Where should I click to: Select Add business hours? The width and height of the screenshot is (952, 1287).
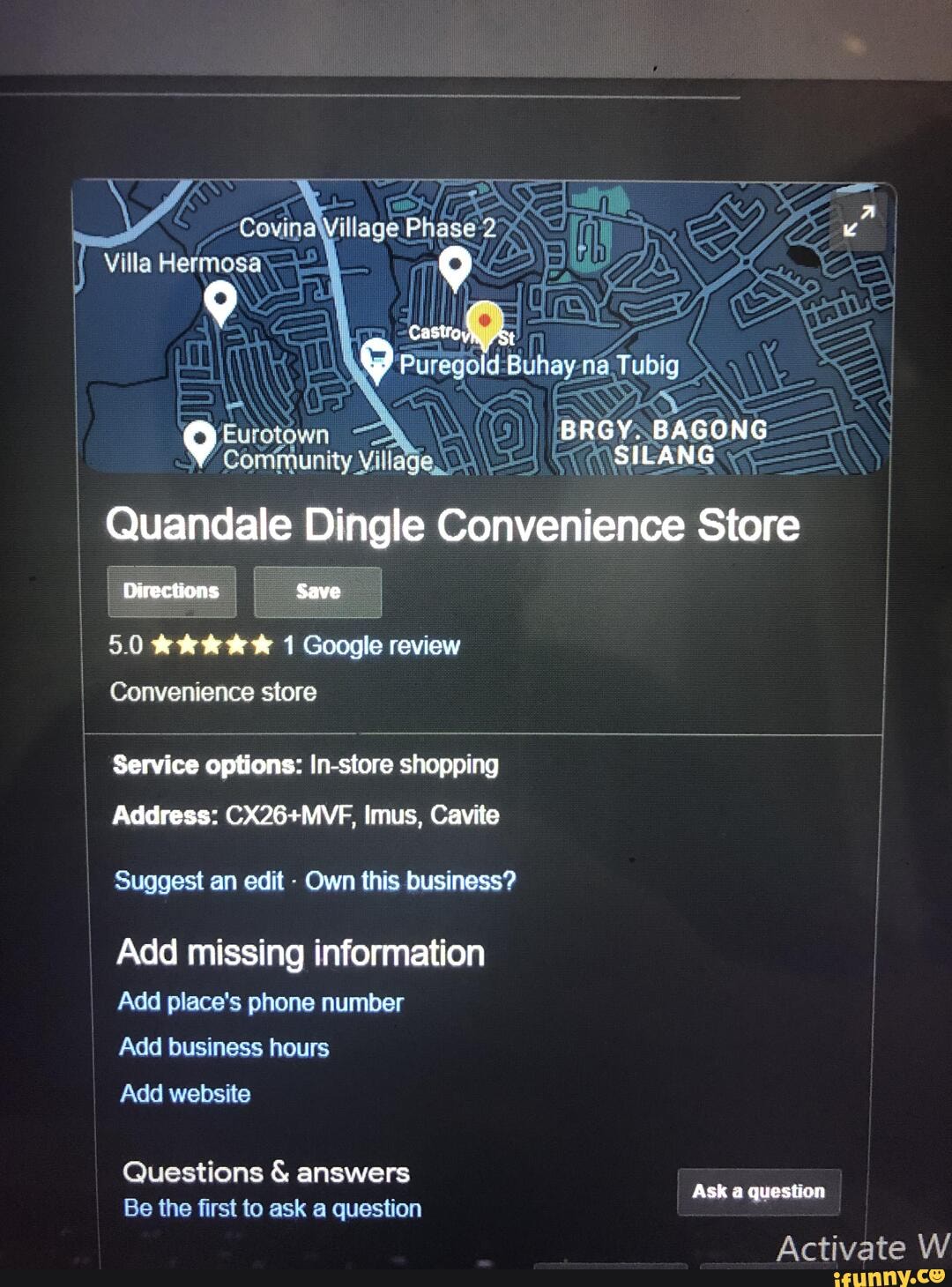pos(225,1047)
